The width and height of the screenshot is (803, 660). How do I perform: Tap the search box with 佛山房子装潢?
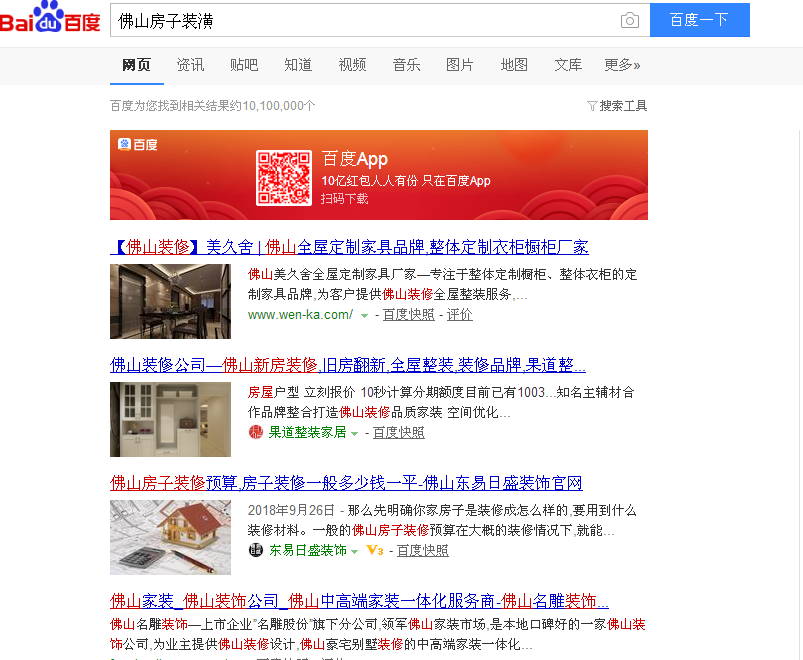(x=360, y=20)
